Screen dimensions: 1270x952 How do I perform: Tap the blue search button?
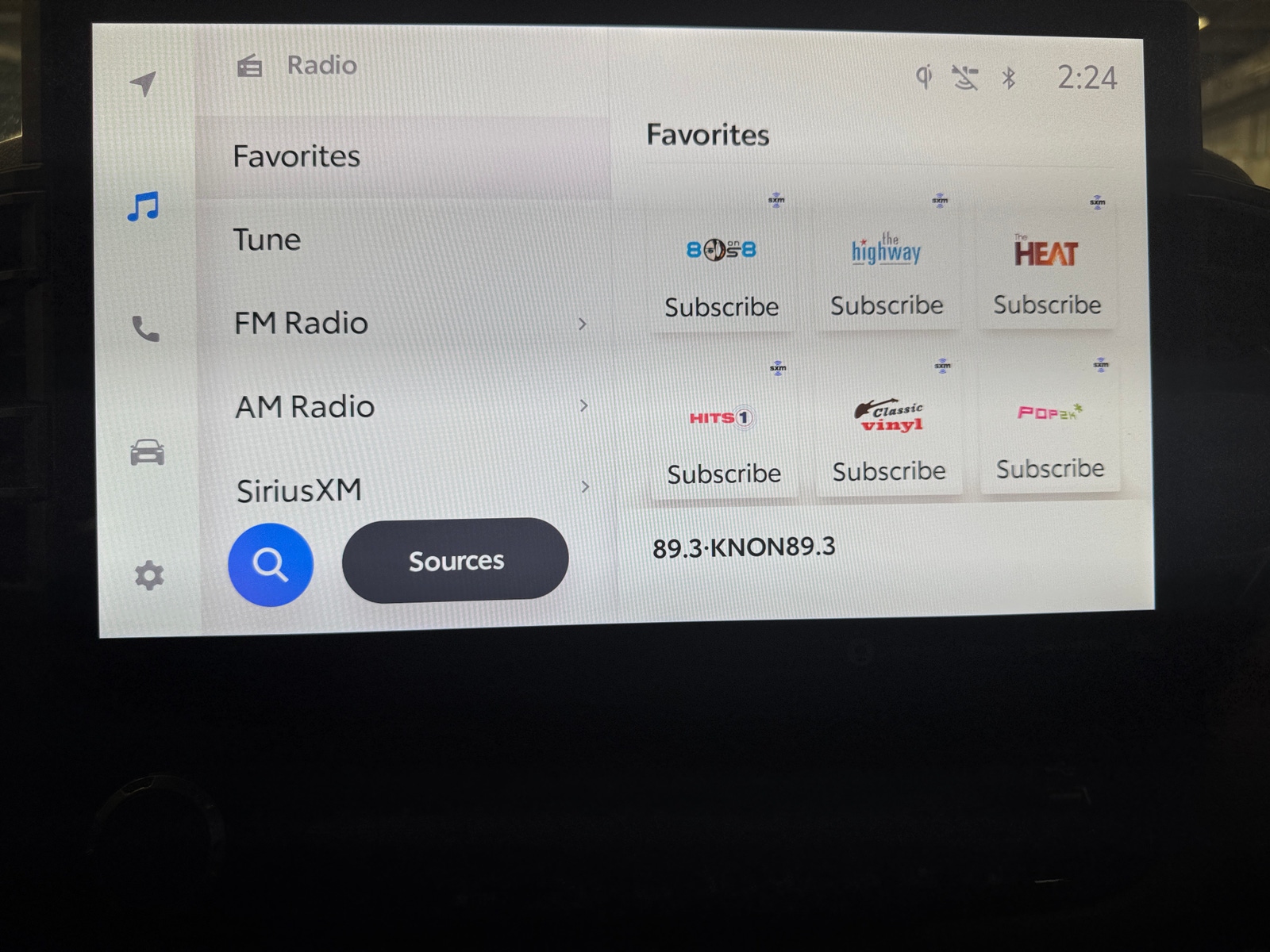[x=271, y=565]
